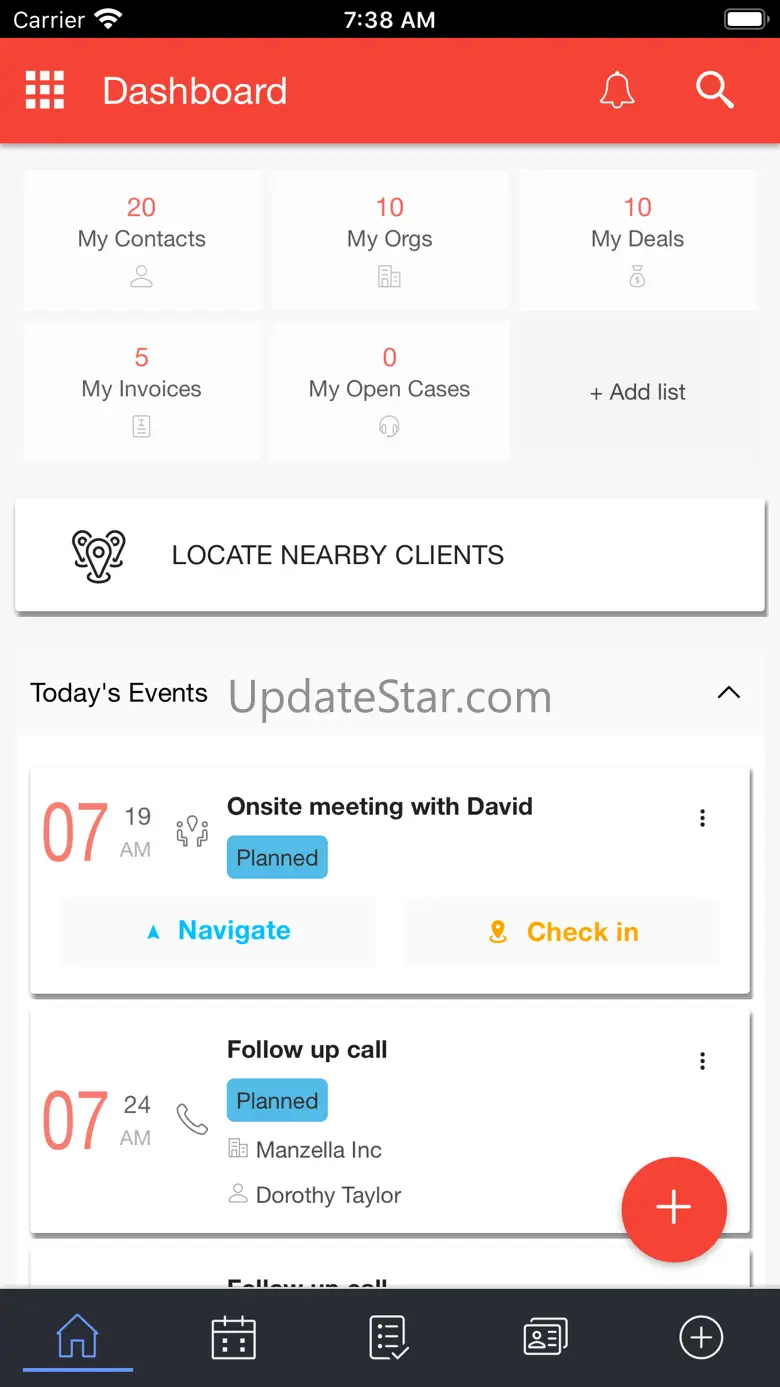Navigate to the onsite meeting
Screen dimensions: 780x1387
[x=218, y=931]
